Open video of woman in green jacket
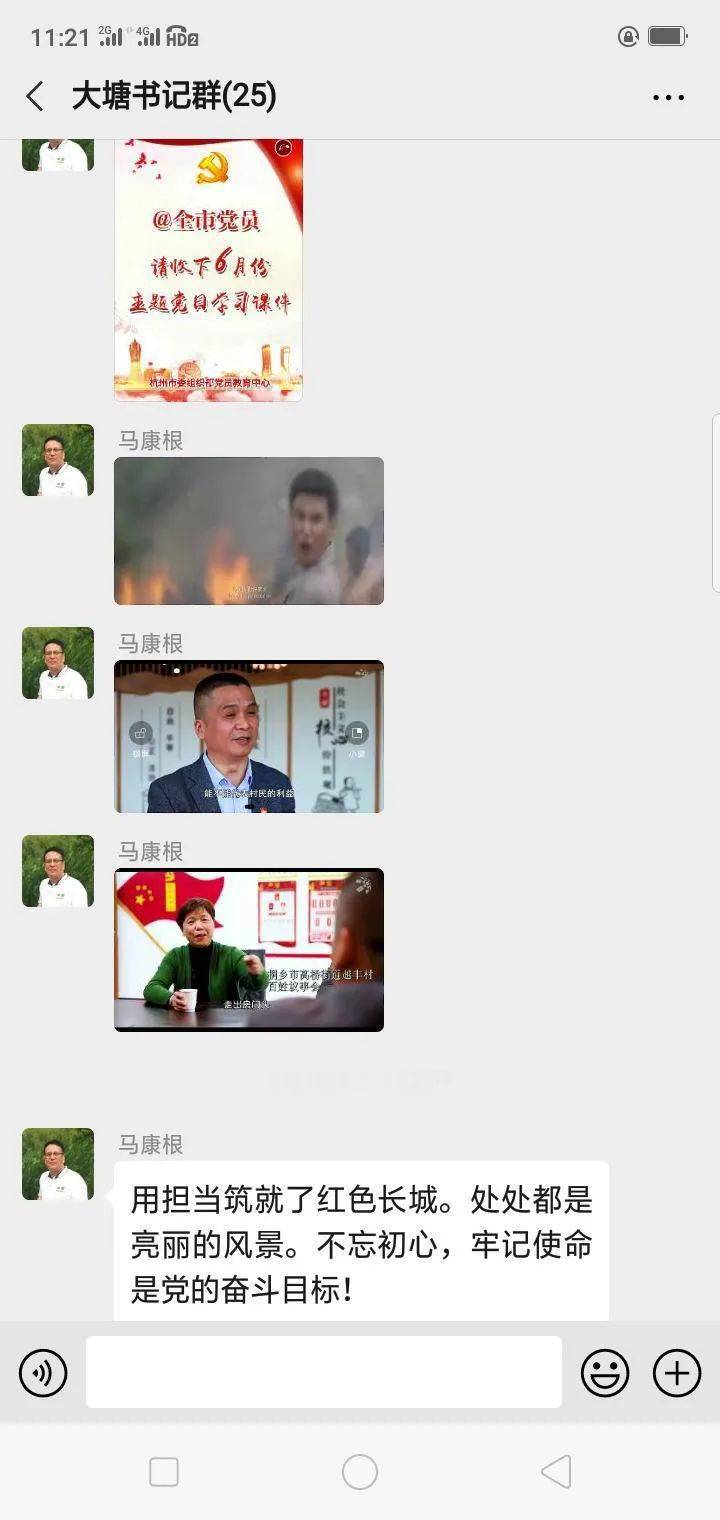The image size is (720, 1520). (249, 949)
